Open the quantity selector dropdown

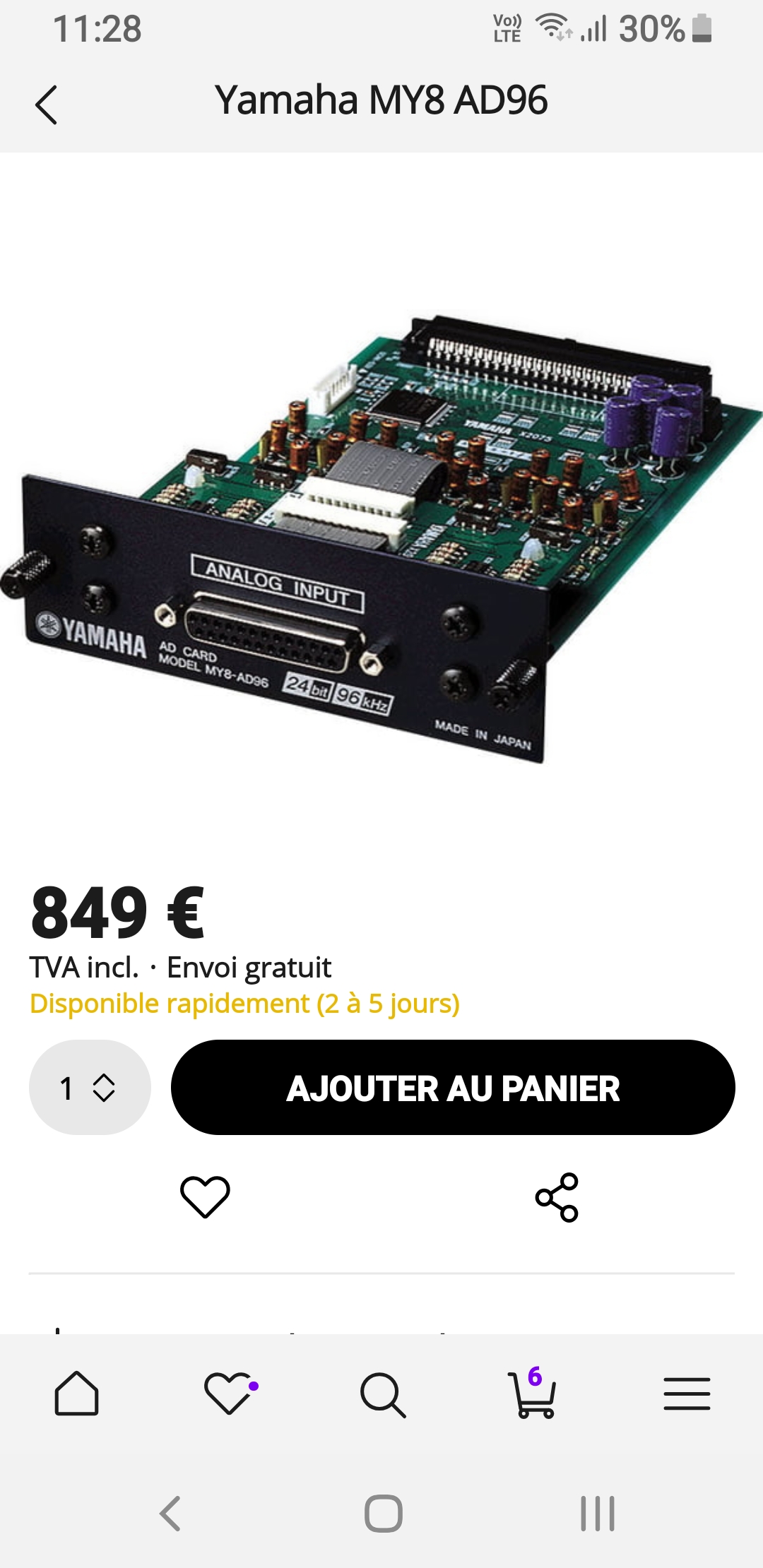point(89,1088)
